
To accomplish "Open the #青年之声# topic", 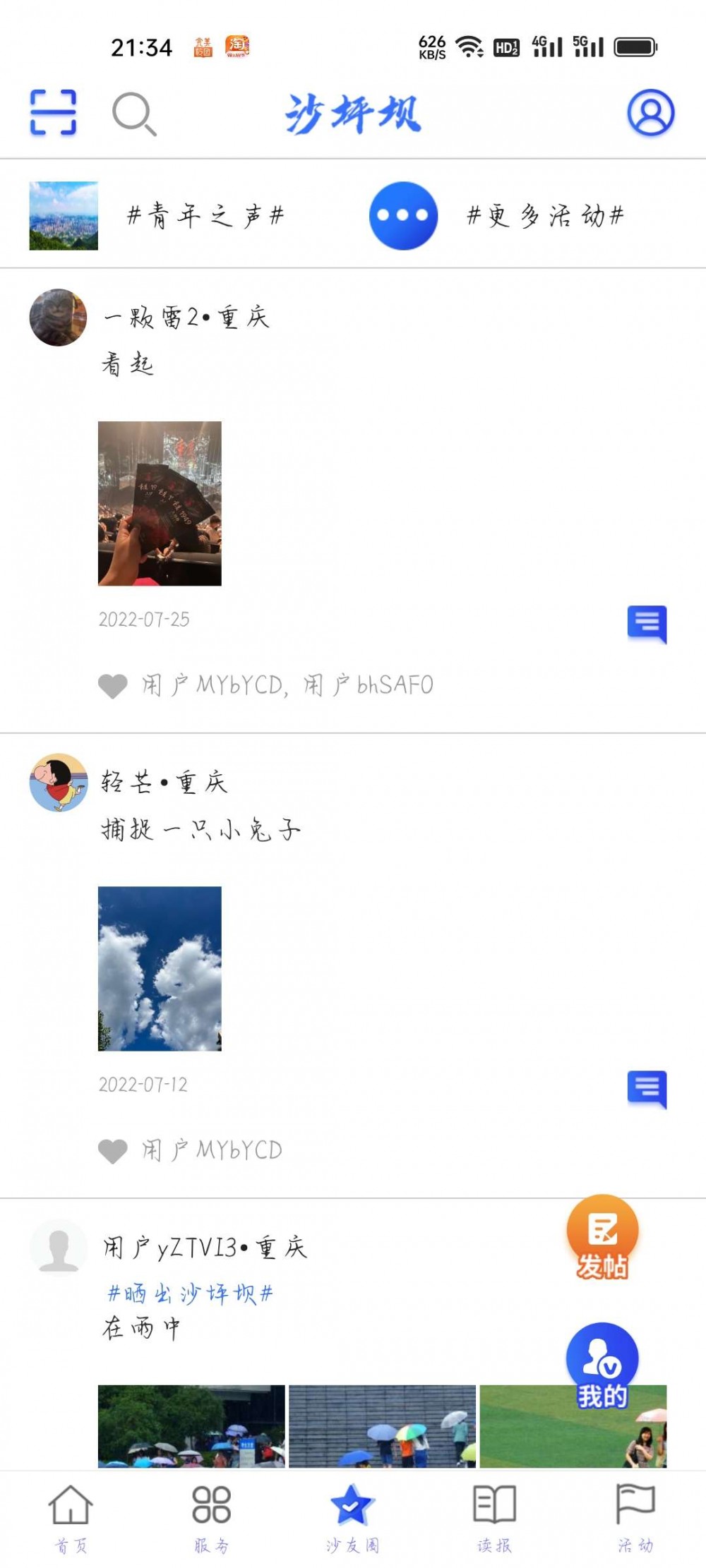I will click(207, 215).
